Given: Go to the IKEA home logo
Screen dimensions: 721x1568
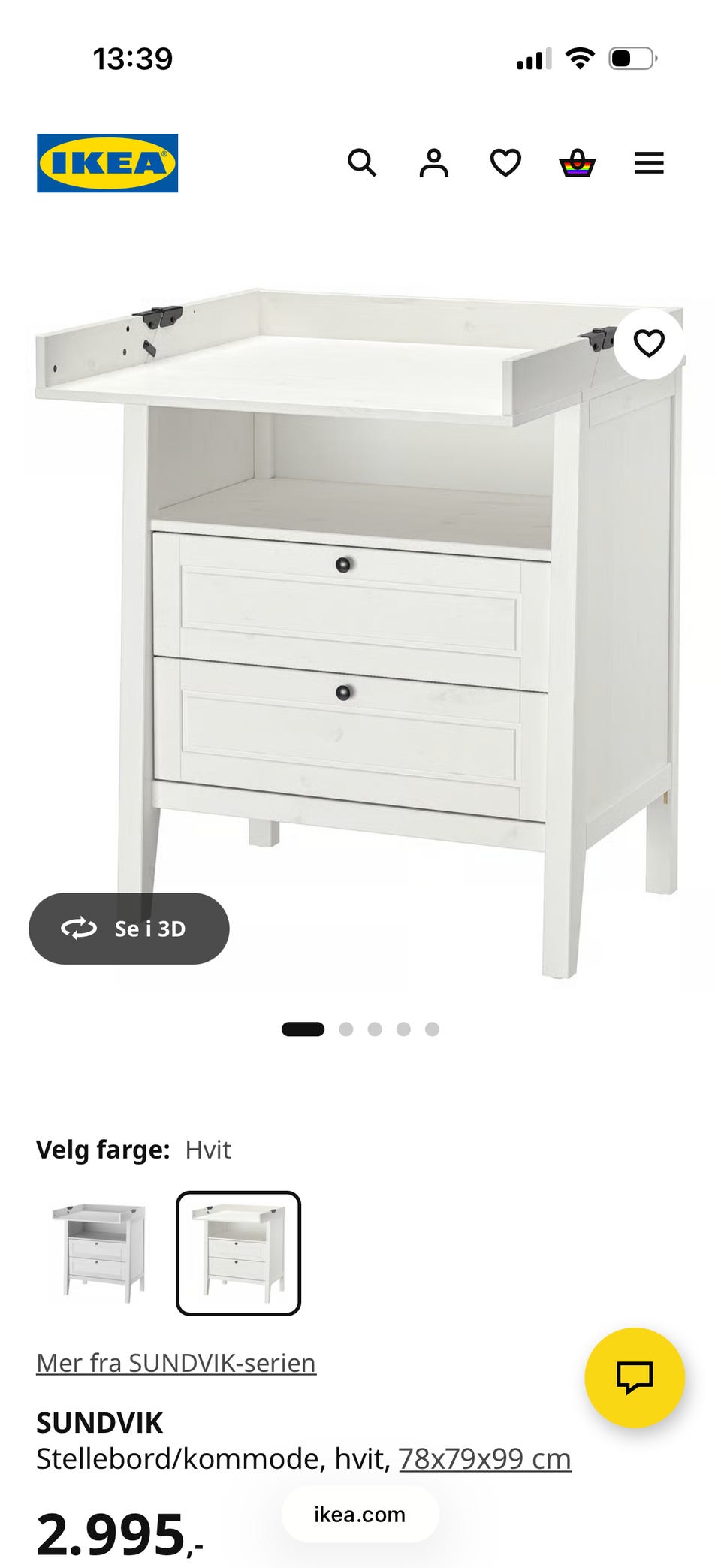Looking at the screenshot, I should pos(107,163).
